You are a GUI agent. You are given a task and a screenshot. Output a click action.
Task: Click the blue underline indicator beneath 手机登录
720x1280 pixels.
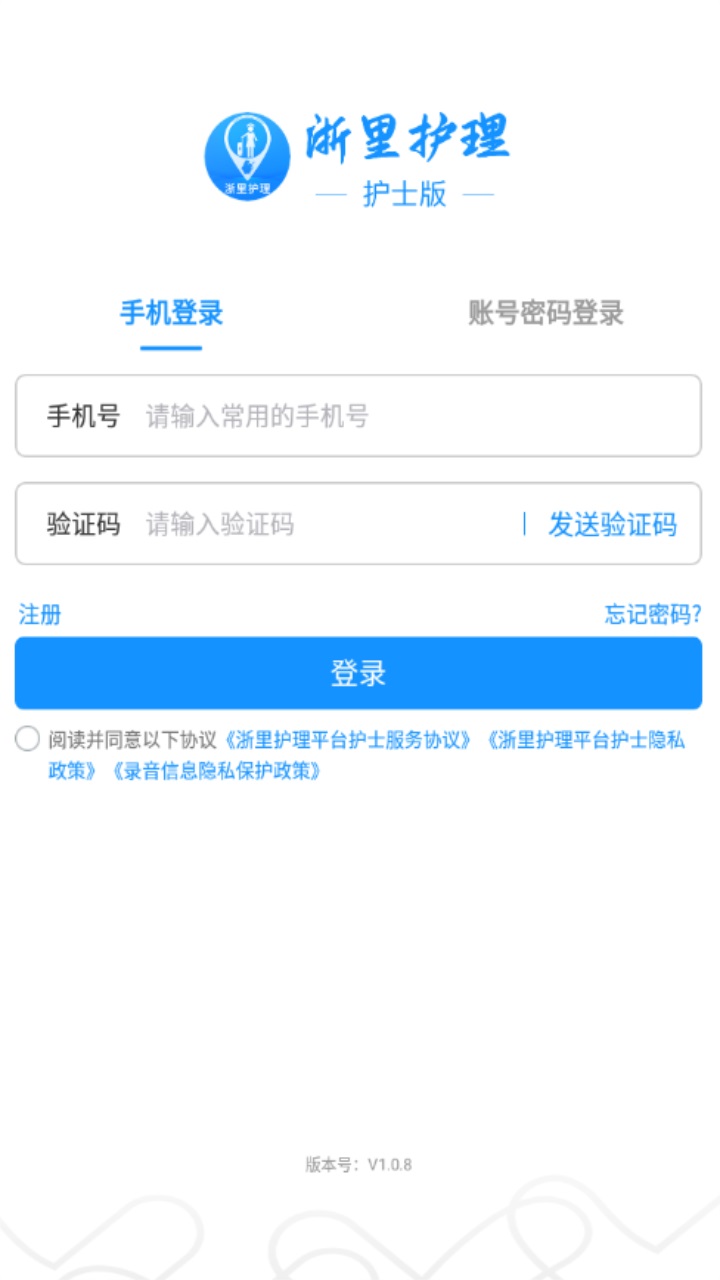pos(170,350)
